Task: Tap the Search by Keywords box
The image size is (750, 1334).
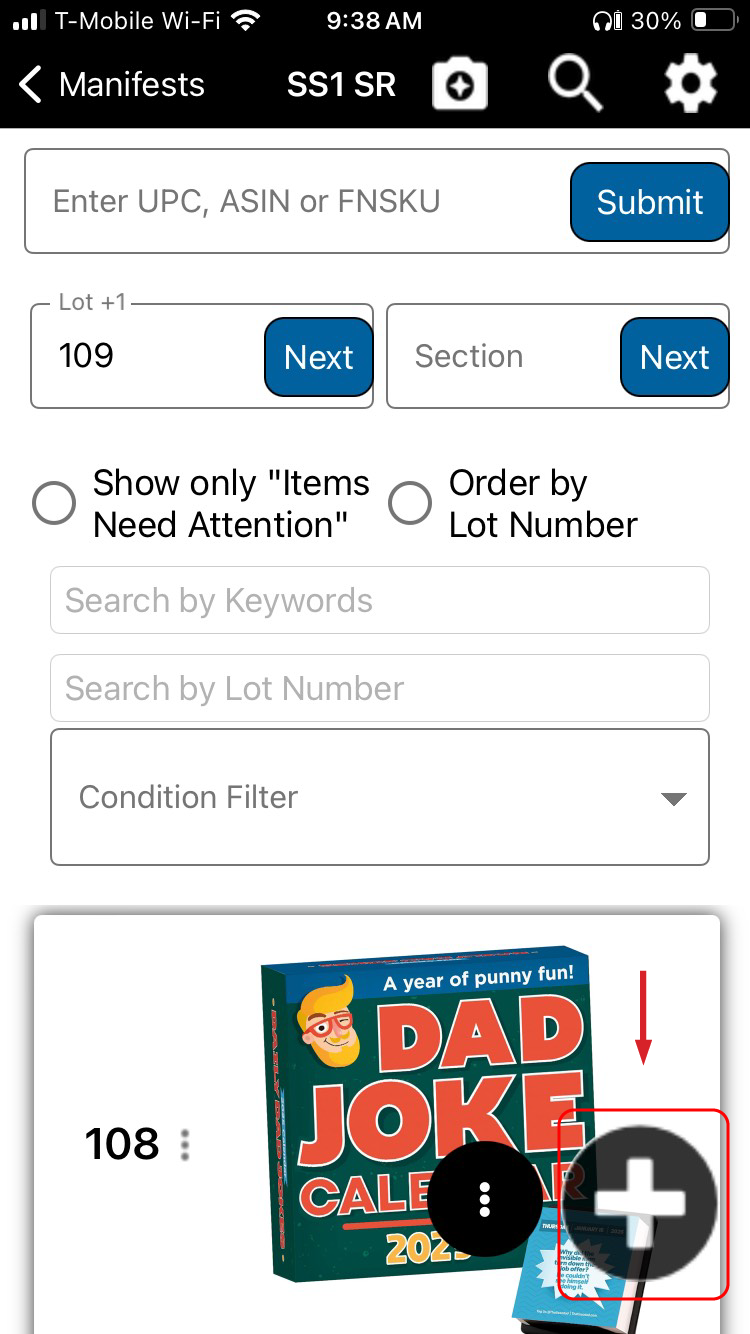Action: click(x=380, y=600)
